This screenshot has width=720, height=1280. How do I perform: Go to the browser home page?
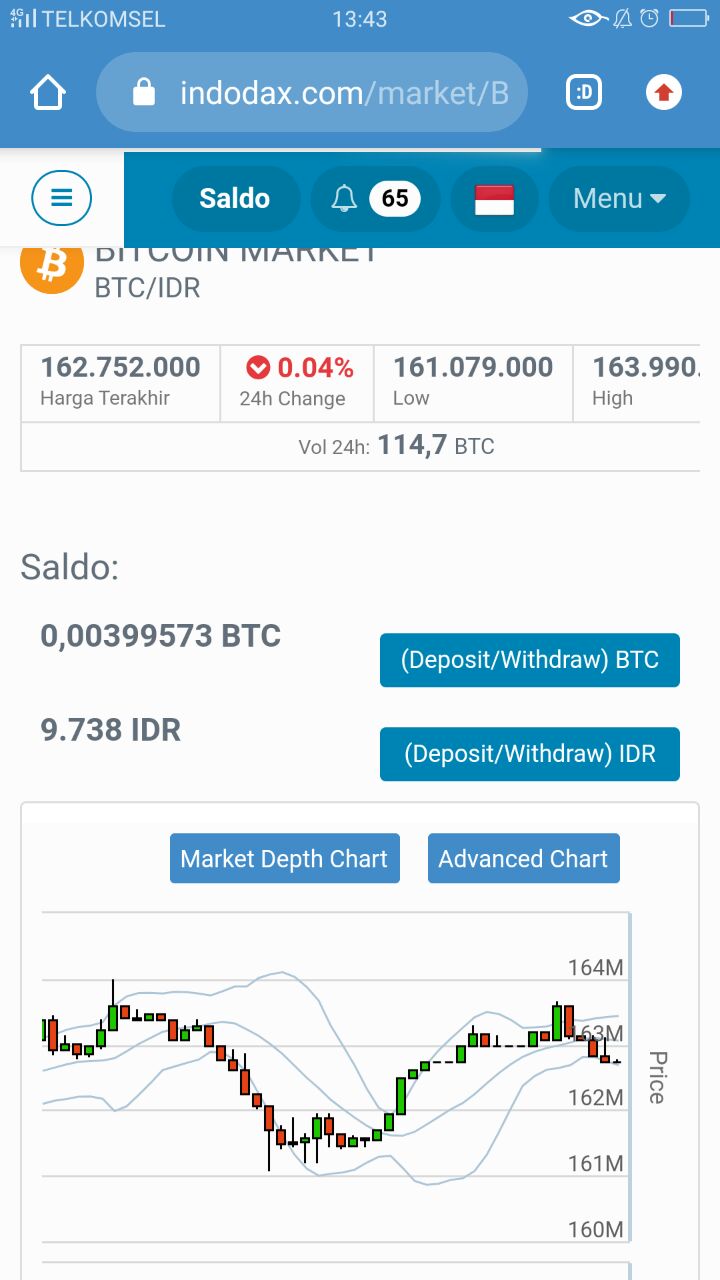[48, 93]
